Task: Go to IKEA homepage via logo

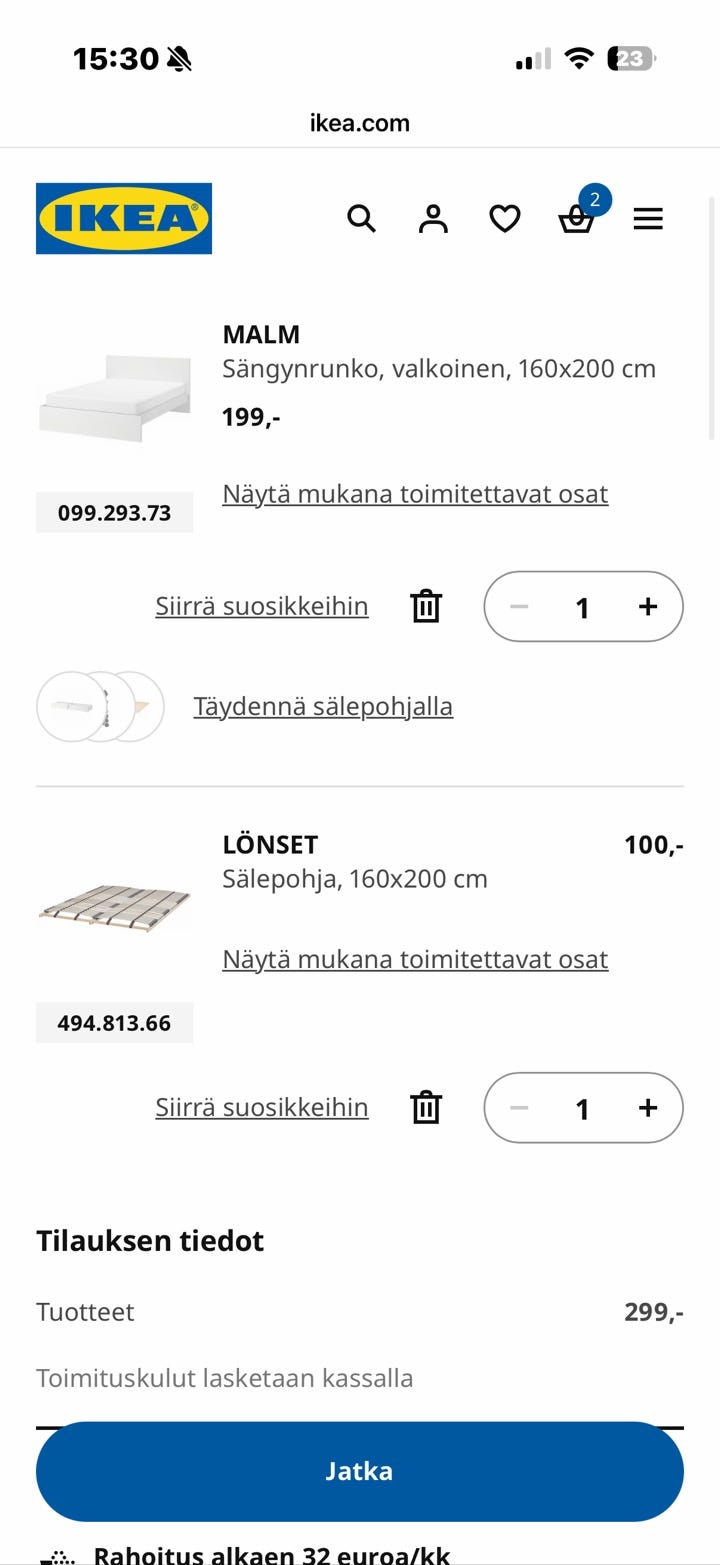Action: point(124,218)
